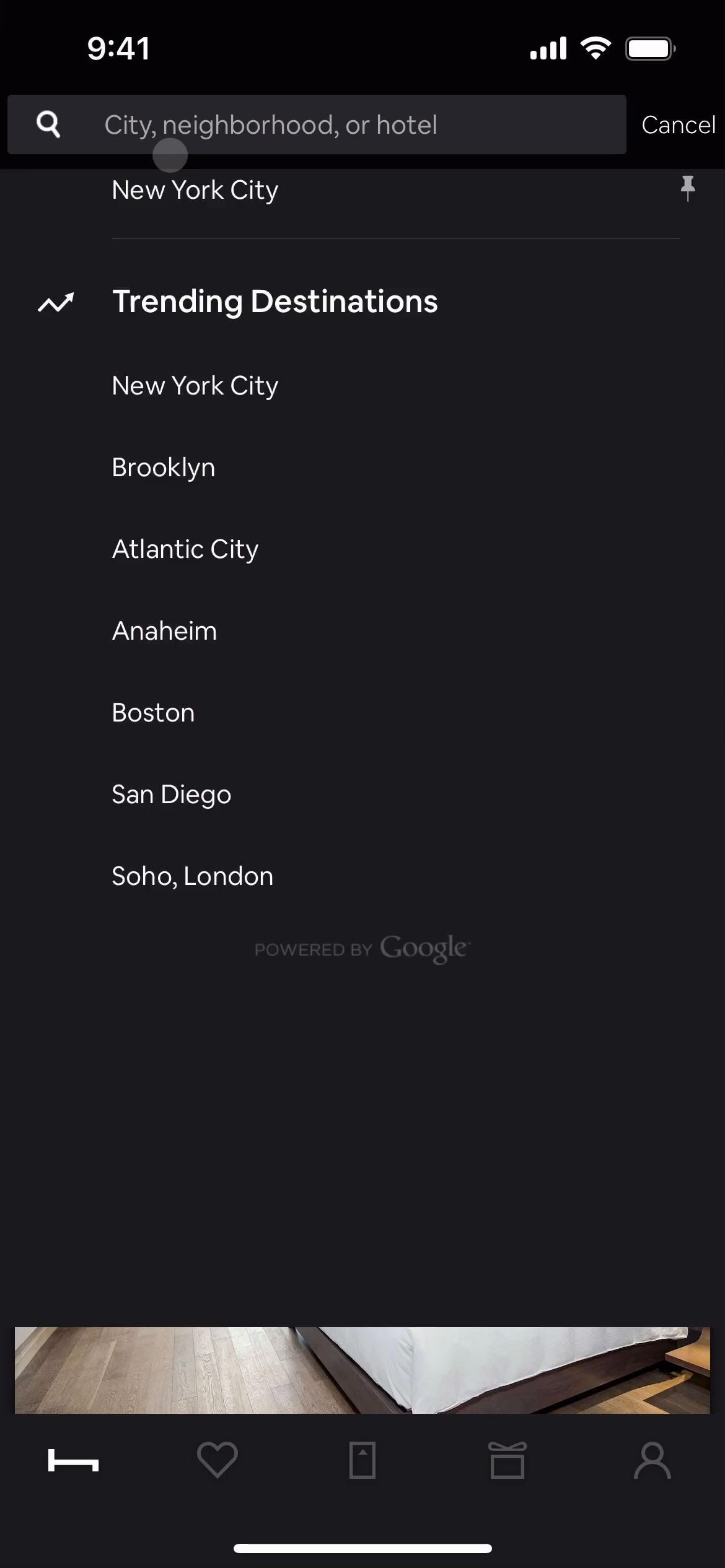Open the favorites heart tab
The image size is (725, 1568).
click(217, 1460)
